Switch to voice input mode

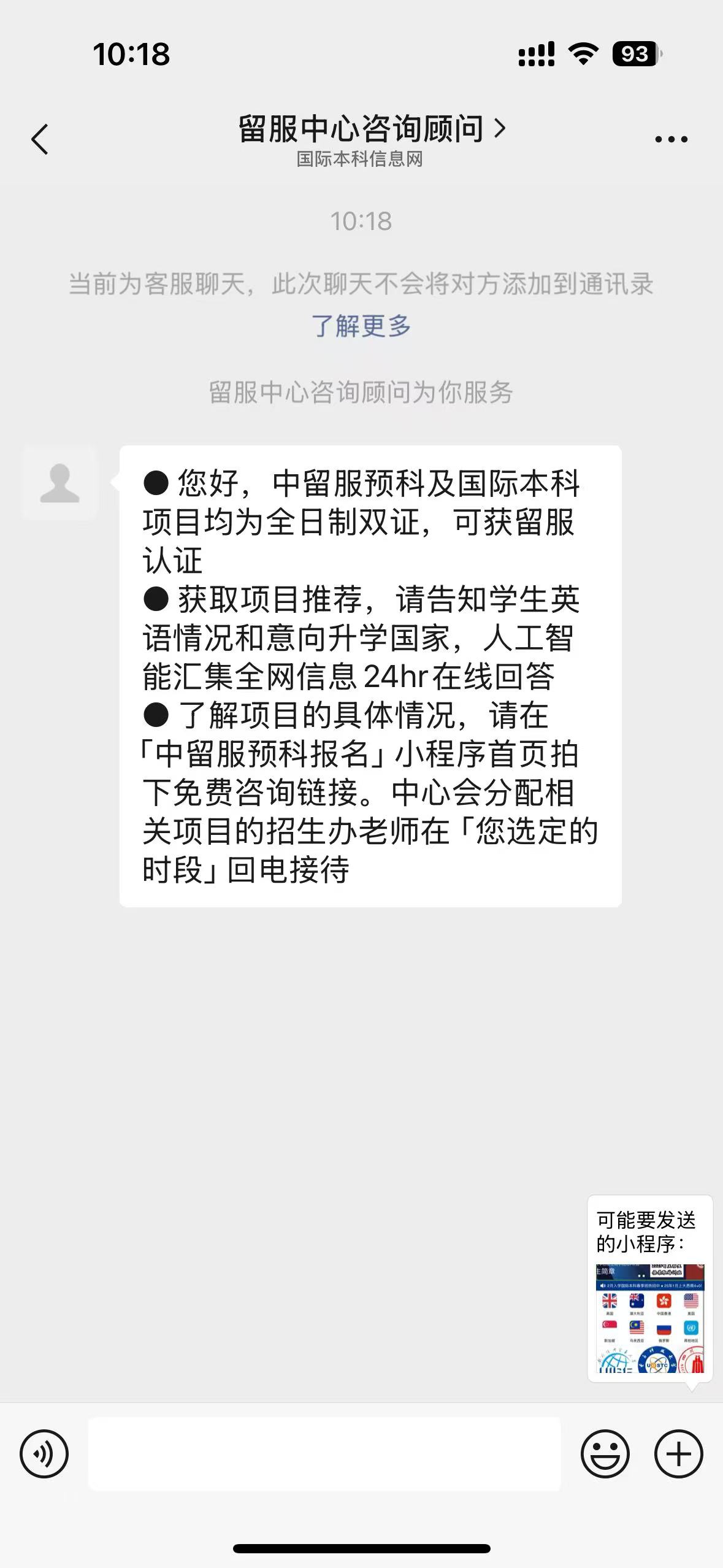pos(44,1453)
